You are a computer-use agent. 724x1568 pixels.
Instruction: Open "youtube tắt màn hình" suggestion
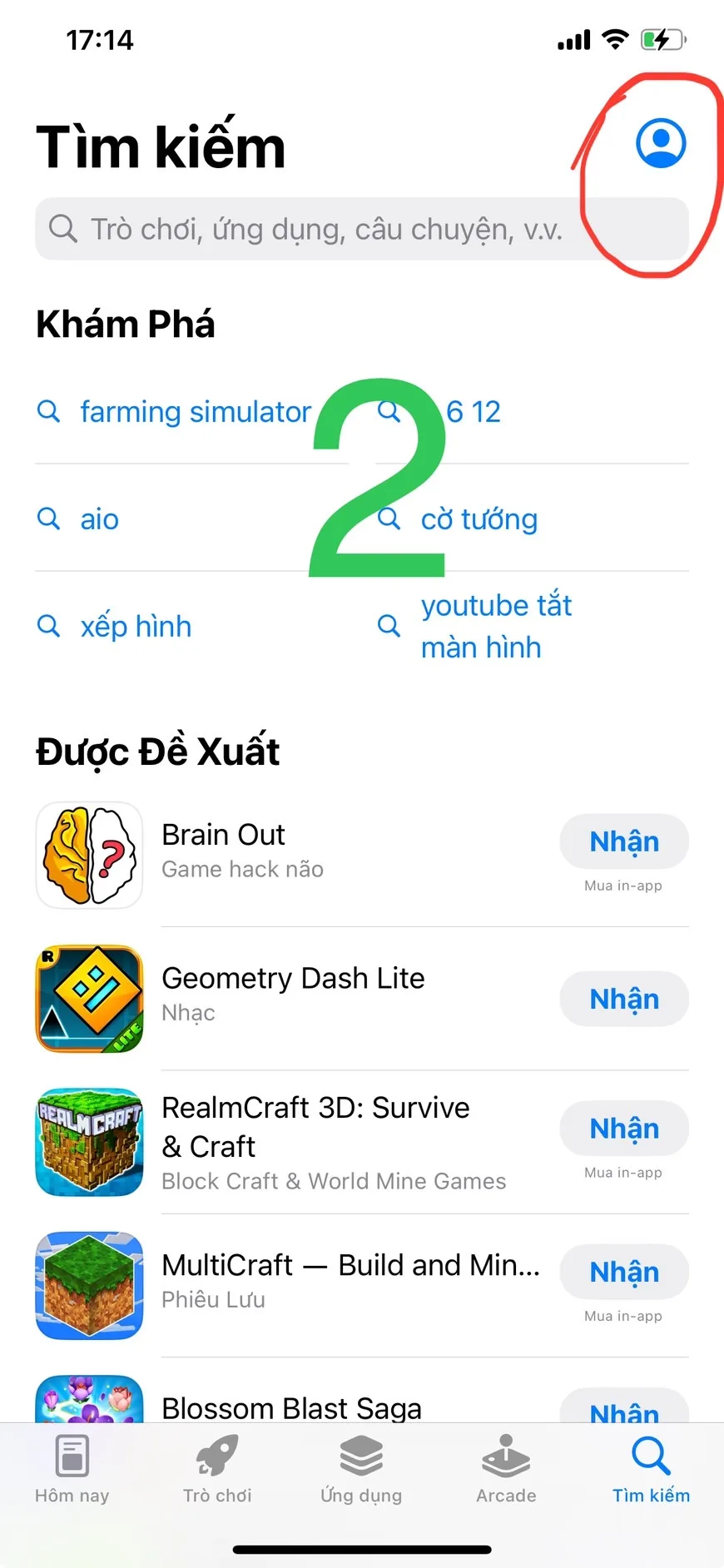496,626
